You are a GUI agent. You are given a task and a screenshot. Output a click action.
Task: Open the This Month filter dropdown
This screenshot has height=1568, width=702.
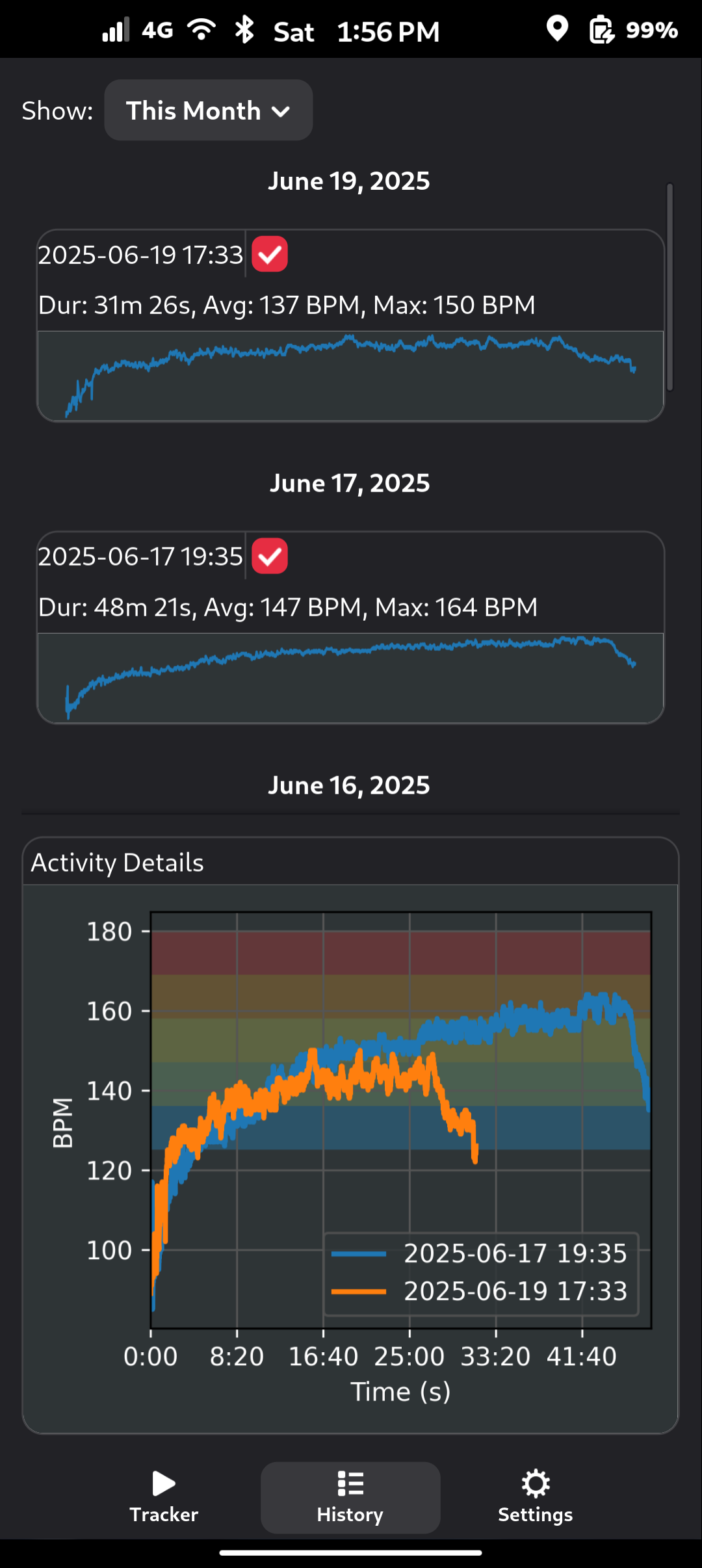pos(208,111)
